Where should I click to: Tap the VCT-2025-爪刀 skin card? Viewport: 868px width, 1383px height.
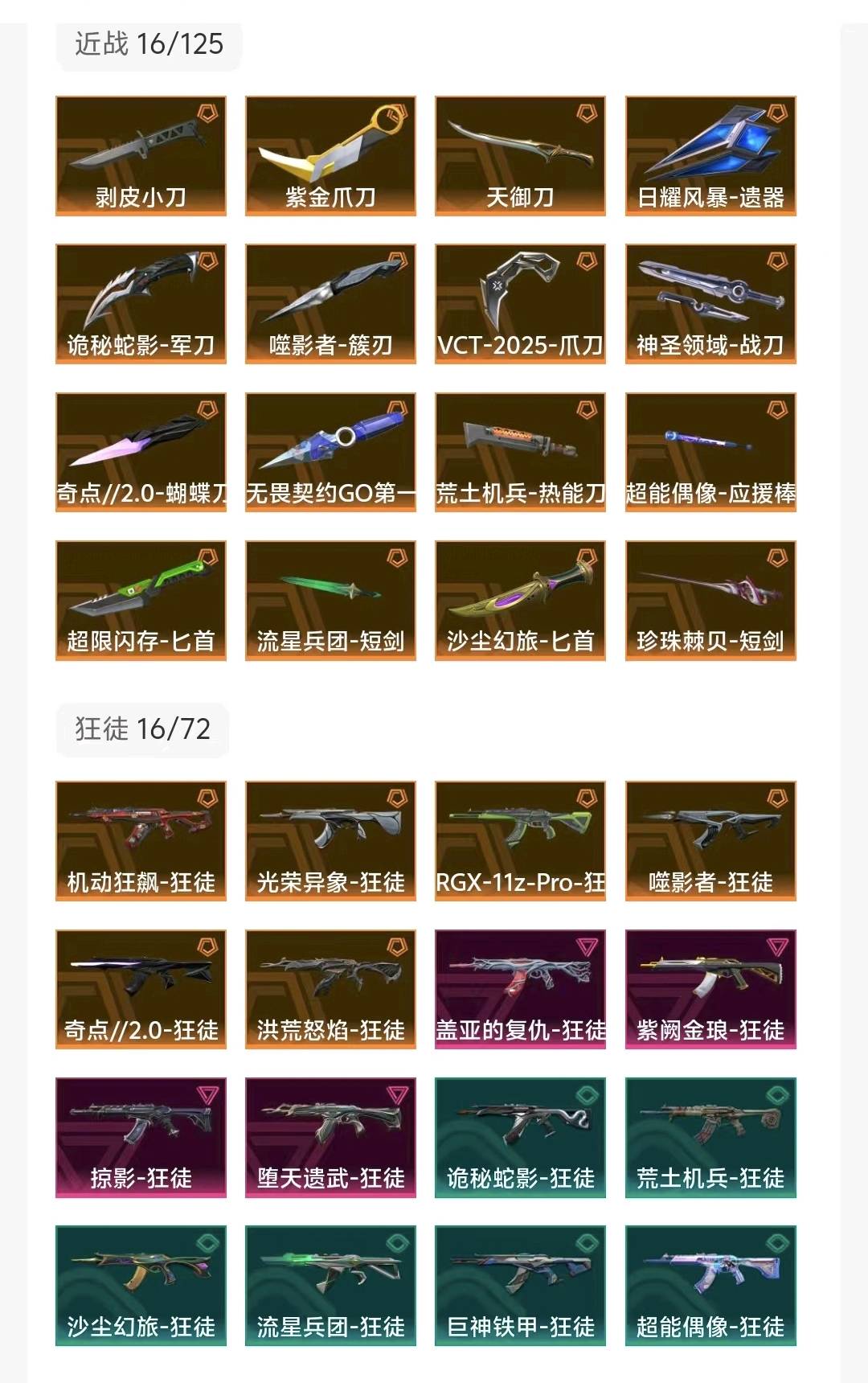[520, 304]
